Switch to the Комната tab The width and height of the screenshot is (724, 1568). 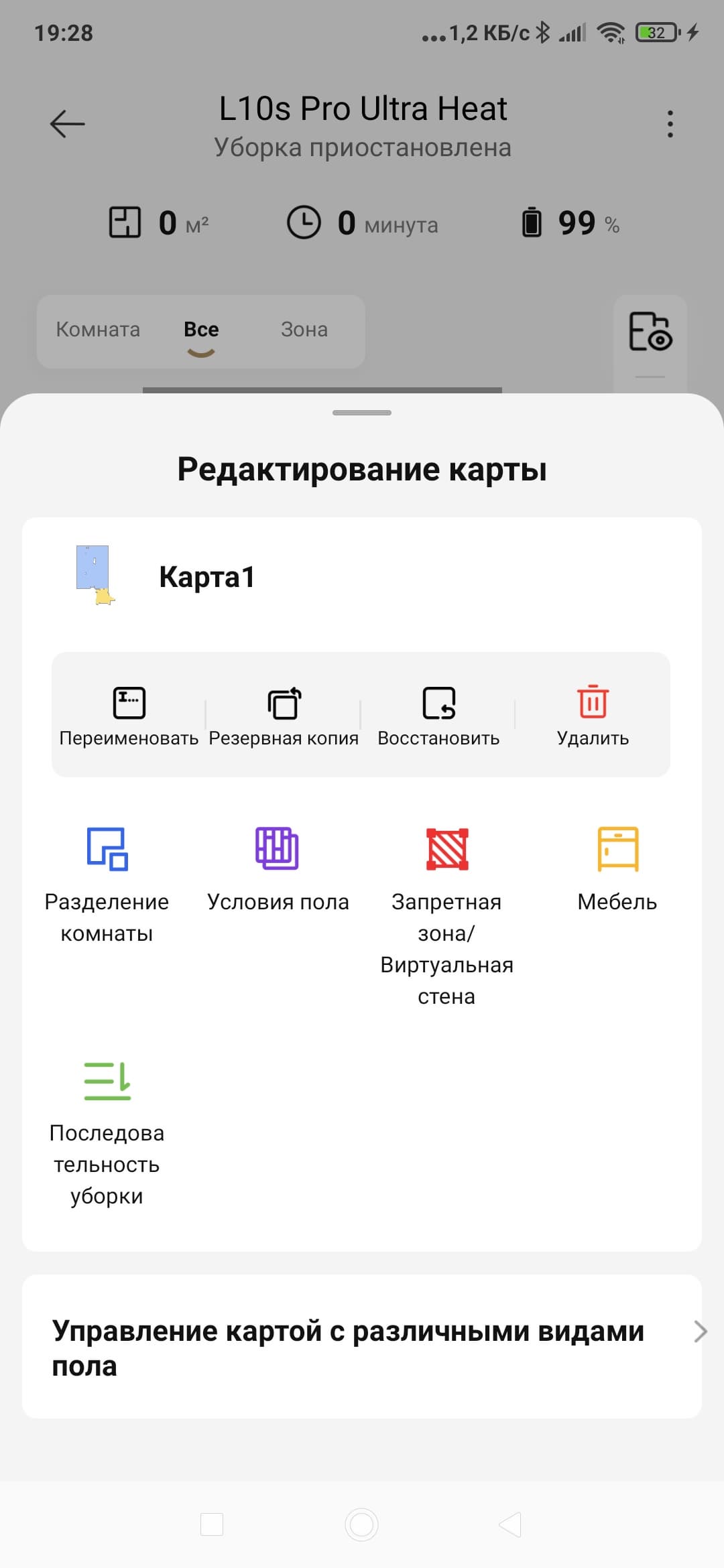[98, 330]
